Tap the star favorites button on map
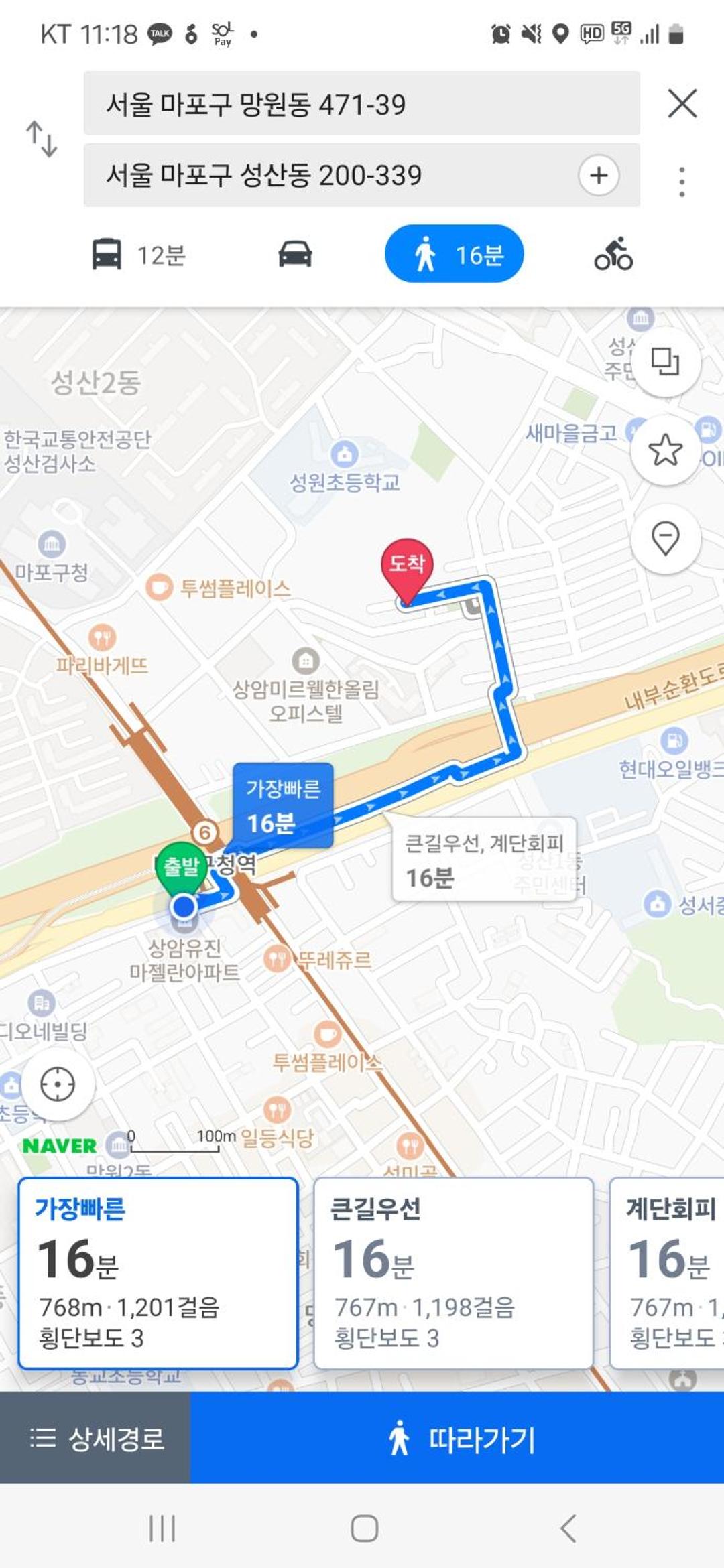The image size is (724, 1568). click(665, 450)
